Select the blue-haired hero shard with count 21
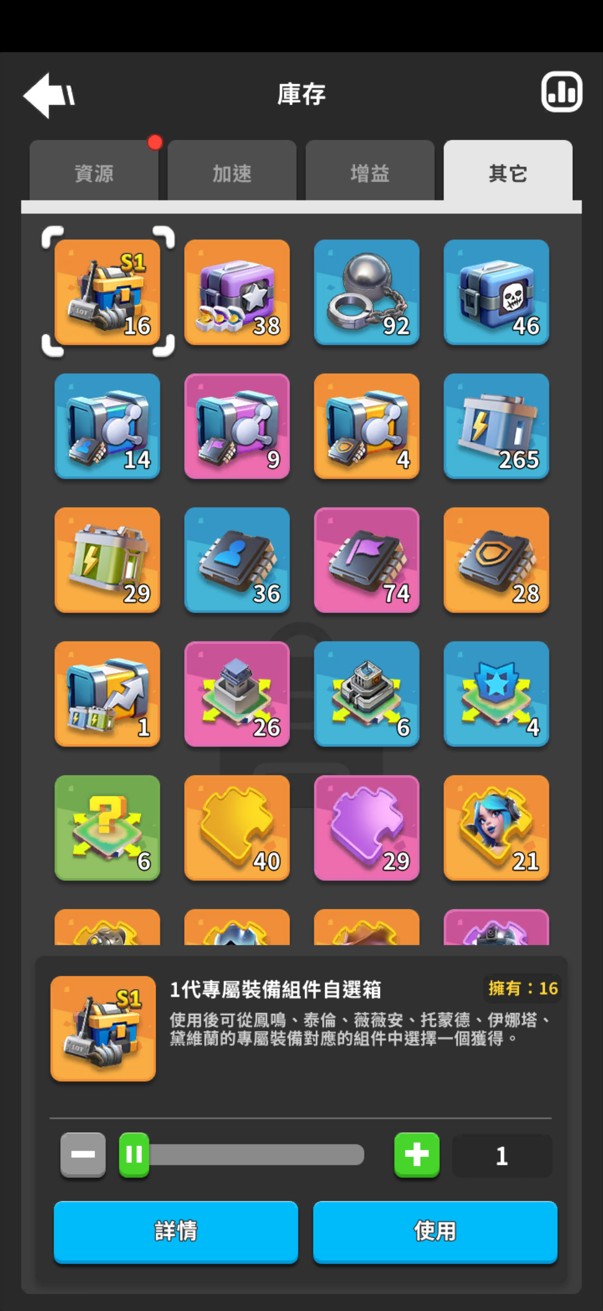 (497, 828)
